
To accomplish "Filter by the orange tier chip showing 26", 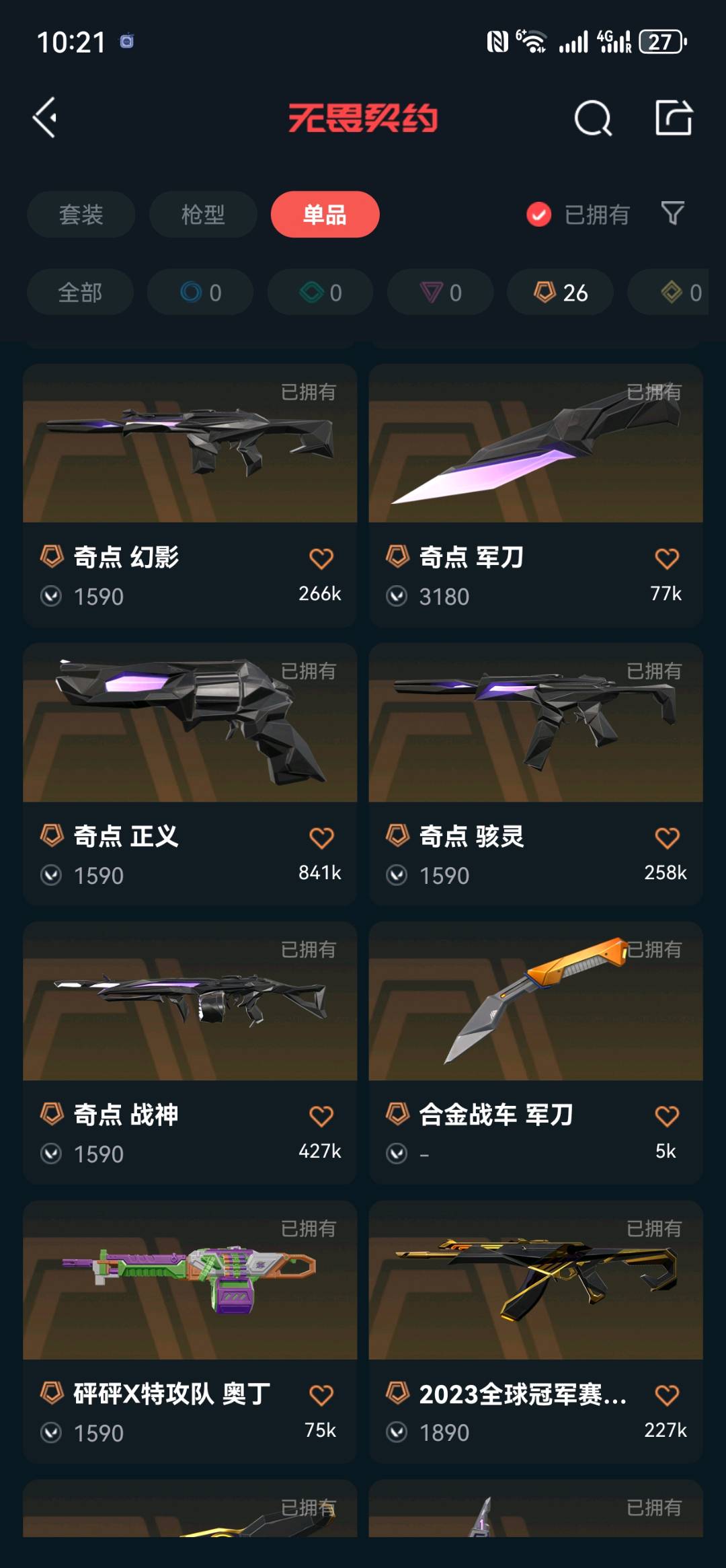I will pos(560,292).
